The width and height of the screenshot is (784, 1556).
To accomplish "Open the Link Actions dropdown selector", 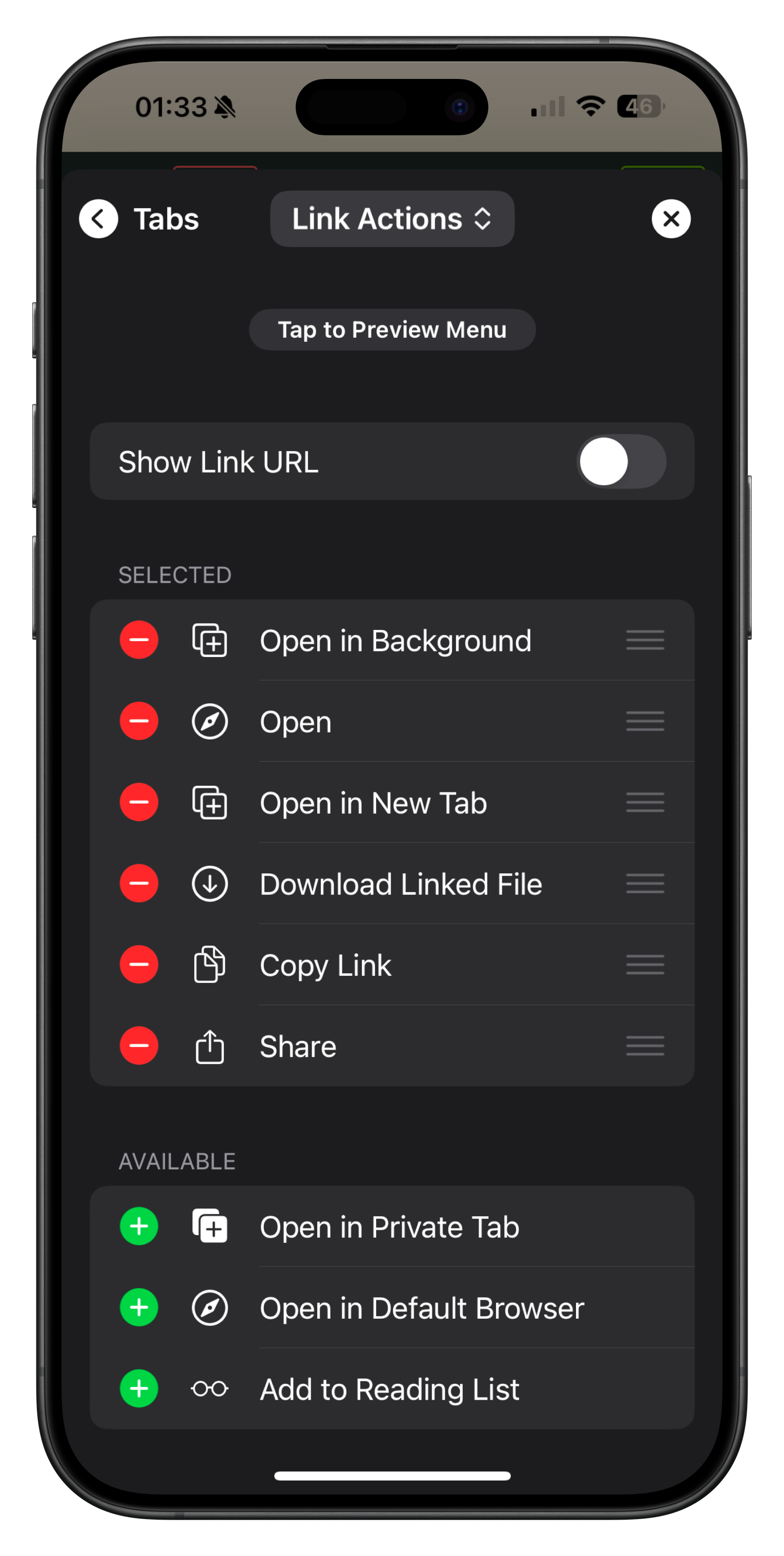I will click(x=392, y=219).
